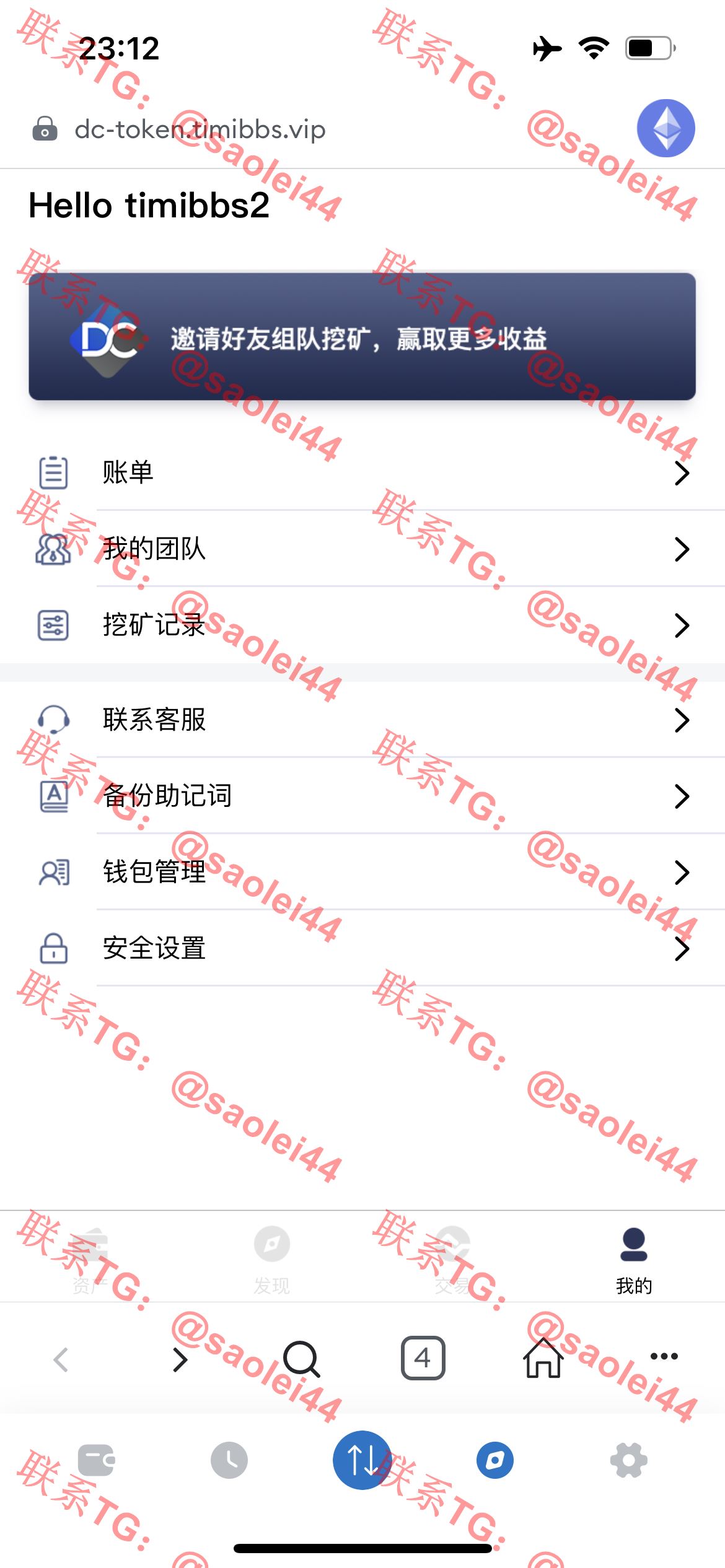Screen dimensions: 725x1568
Task: Go to the browser home page
Action: [x=543, y=1357]
